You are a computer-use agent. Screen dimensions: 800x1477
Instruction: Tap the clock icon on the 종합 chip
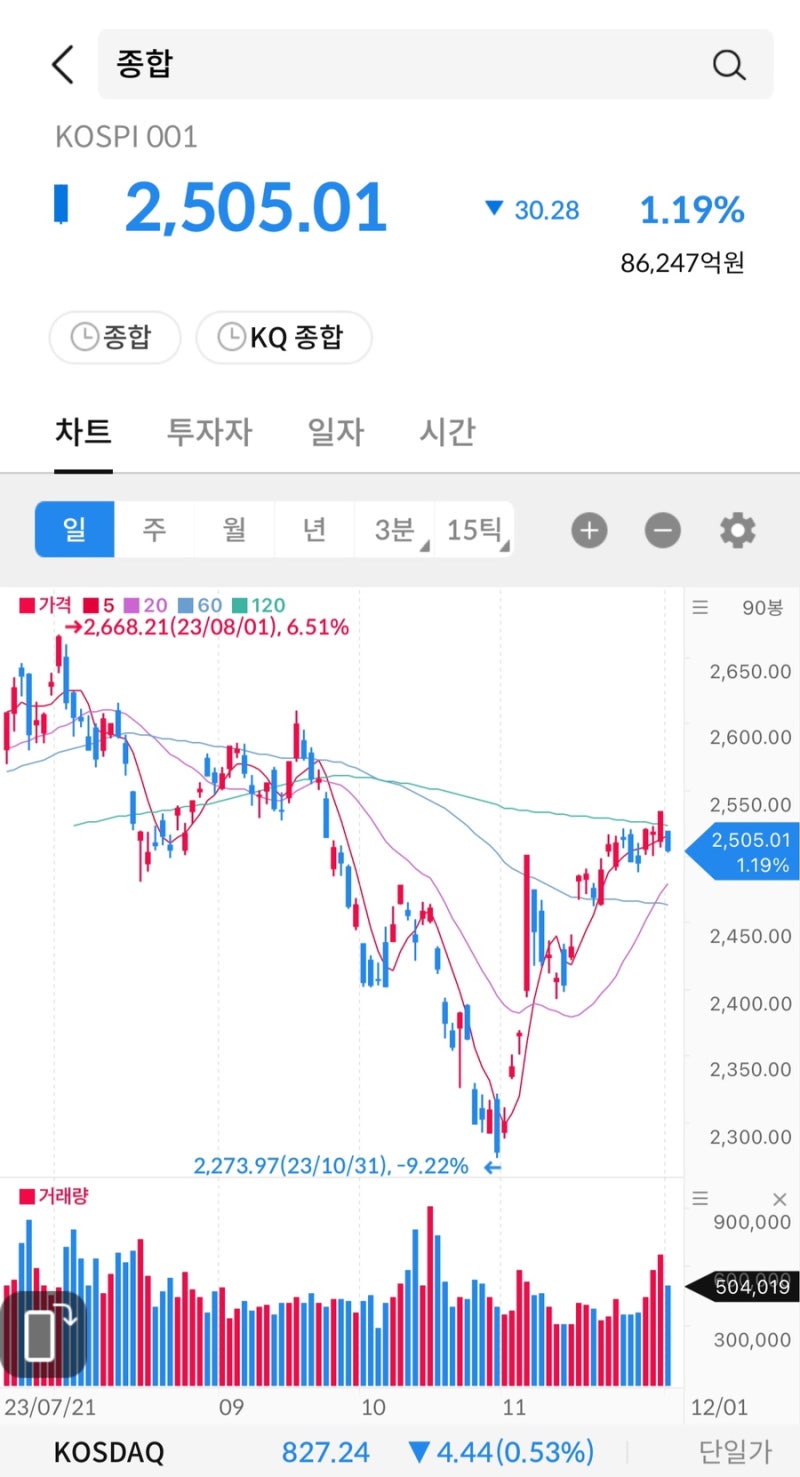point(88,337)
